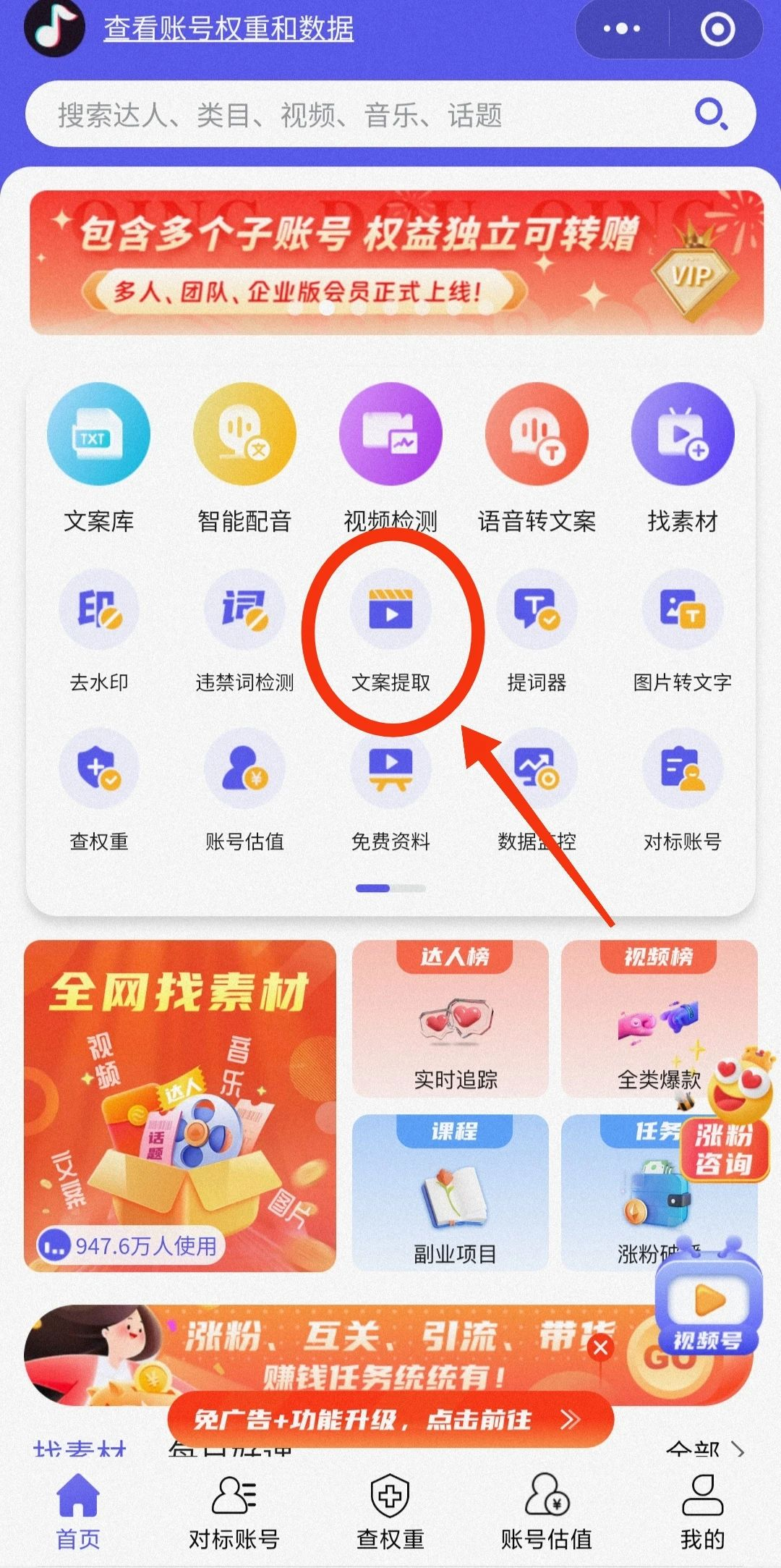Tap the search box for 达人、类目、视频

point(362,115)
